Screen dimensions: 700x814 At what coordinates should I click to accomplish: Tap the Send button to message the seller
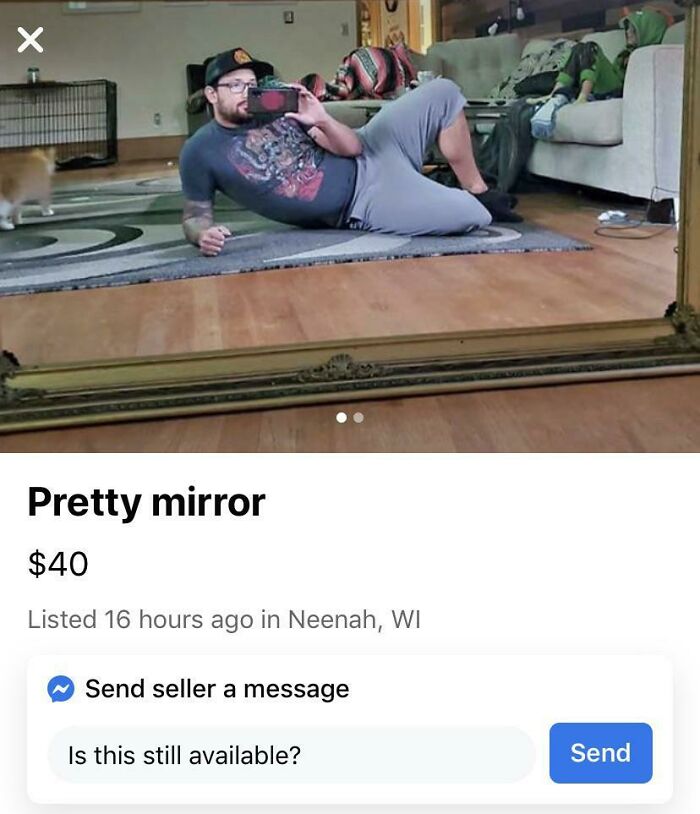tap(600, 753)
